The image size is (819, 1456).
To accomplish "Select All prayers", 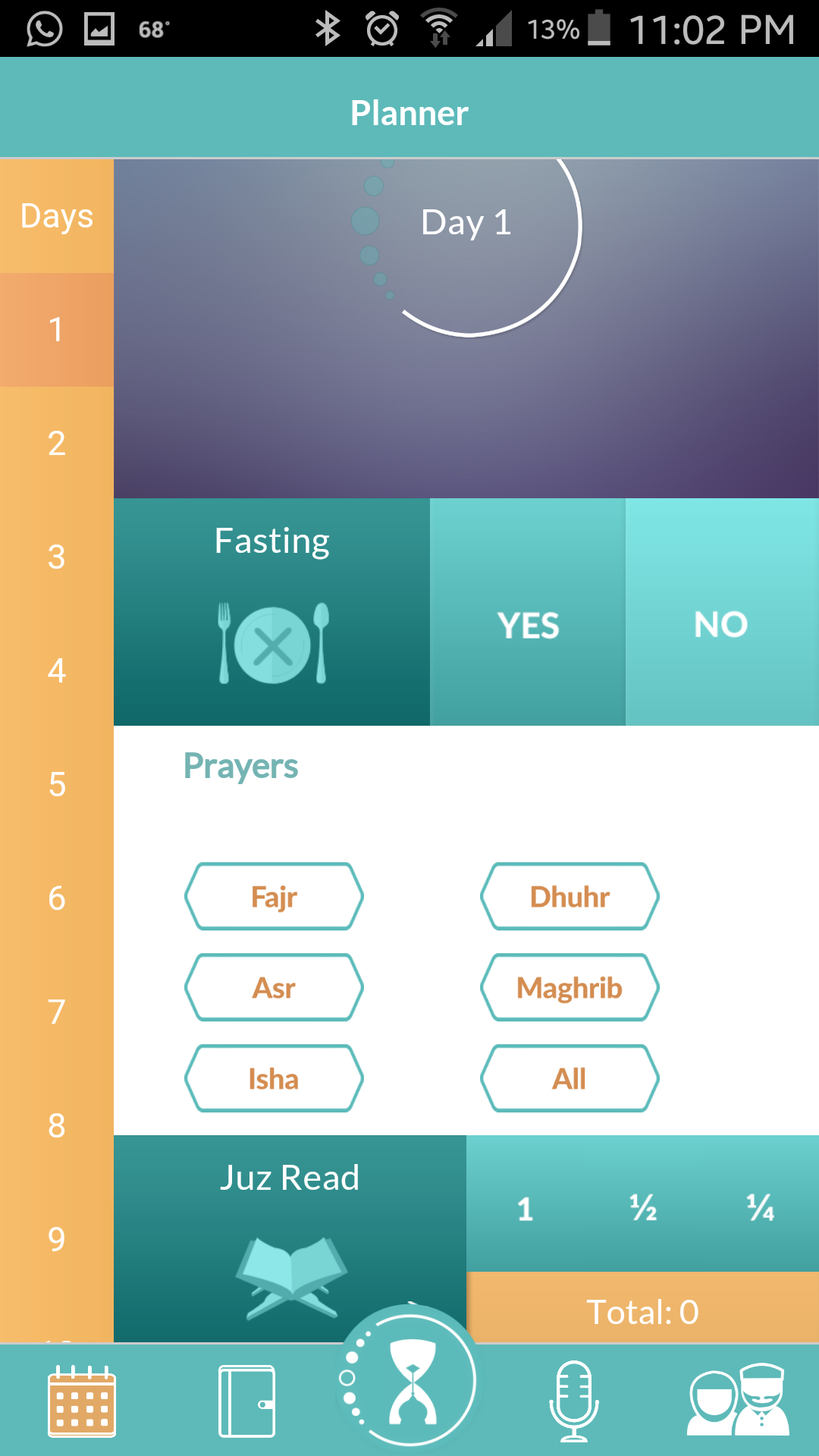I will pyautogui.click(x=570, y=1079).
